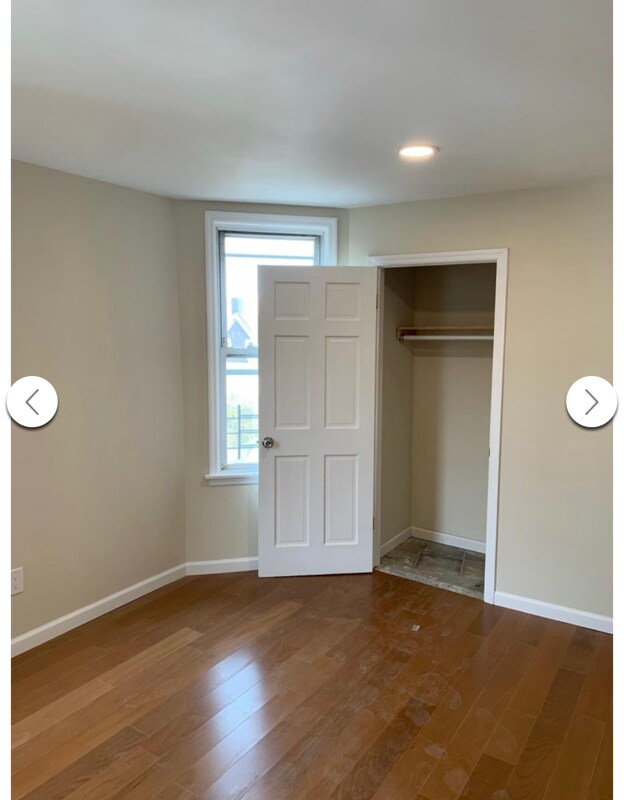Advance to the next photo
Screen dimensions: 624x800
point(591,402)
